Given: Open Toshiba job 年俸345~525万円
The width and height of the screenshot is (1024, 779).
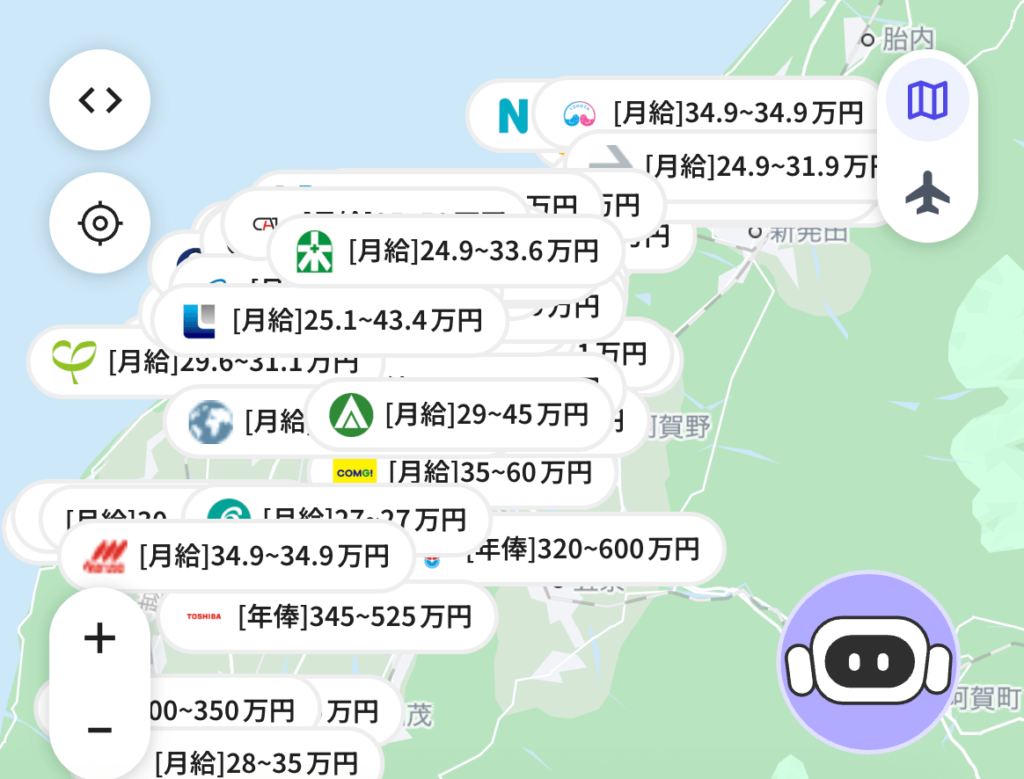Looking at the screenshot, I should [x=328, y=617].
